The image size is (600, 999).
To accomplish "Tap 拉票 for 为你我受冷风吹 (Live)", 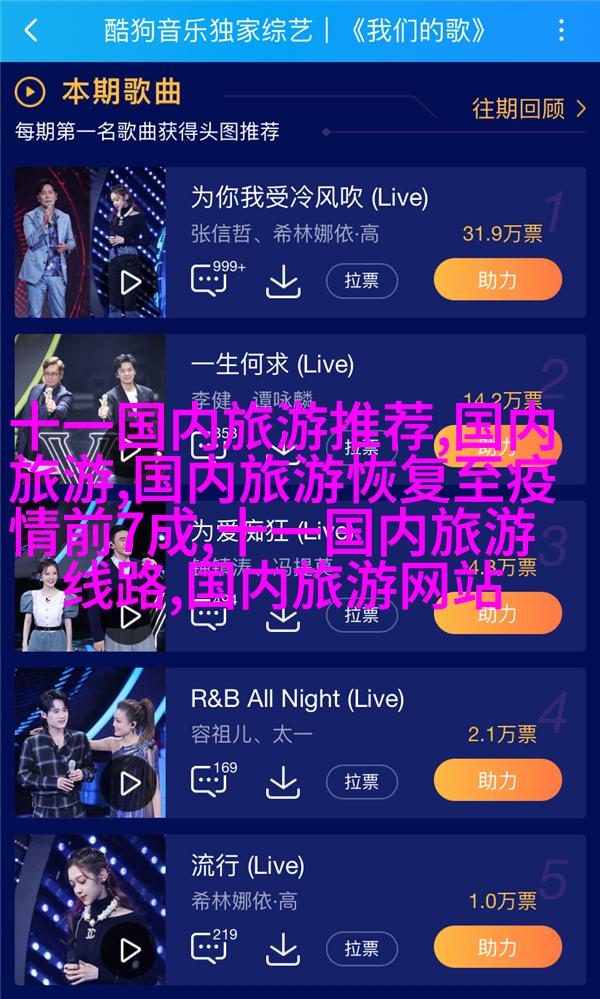I will coord(361,281).
